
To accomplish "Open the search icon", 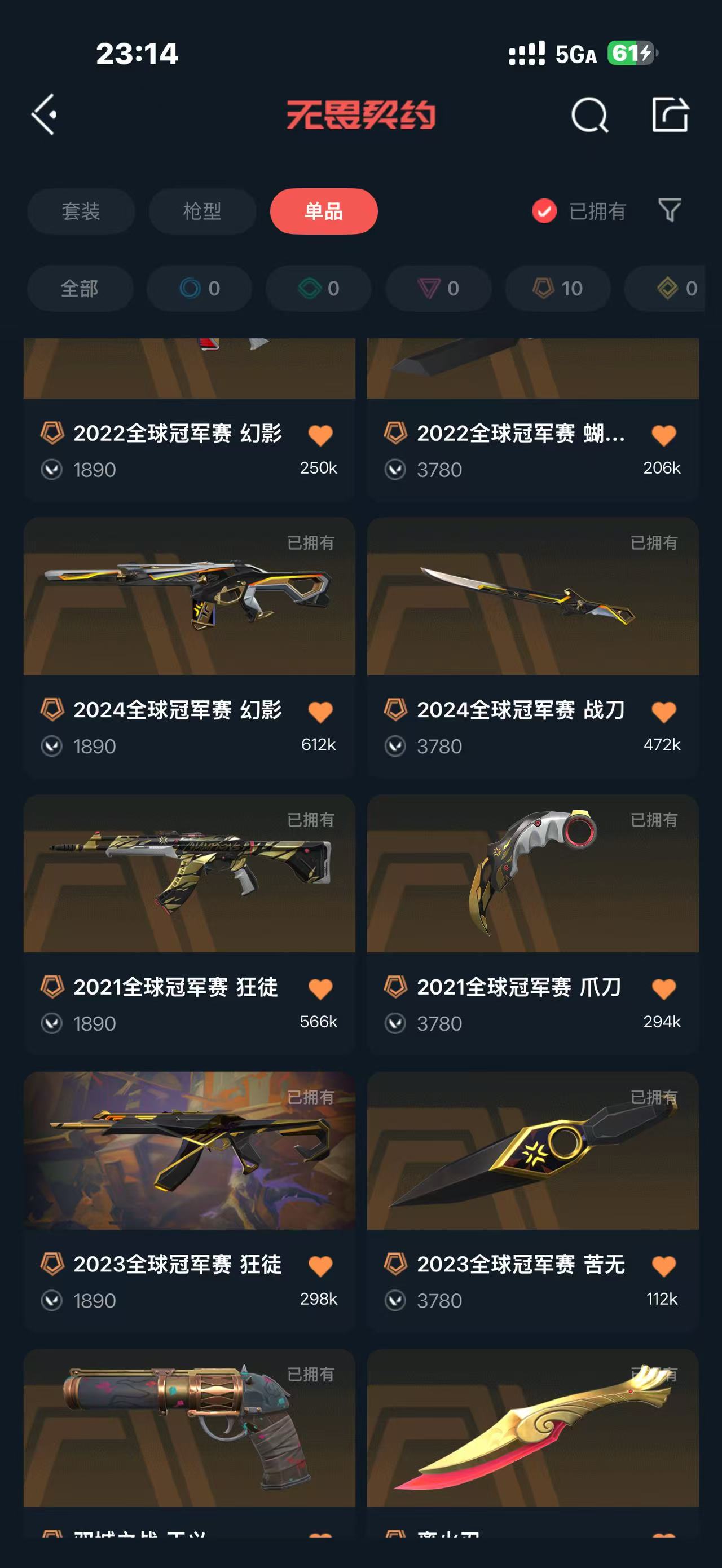I will coord(589,115).
